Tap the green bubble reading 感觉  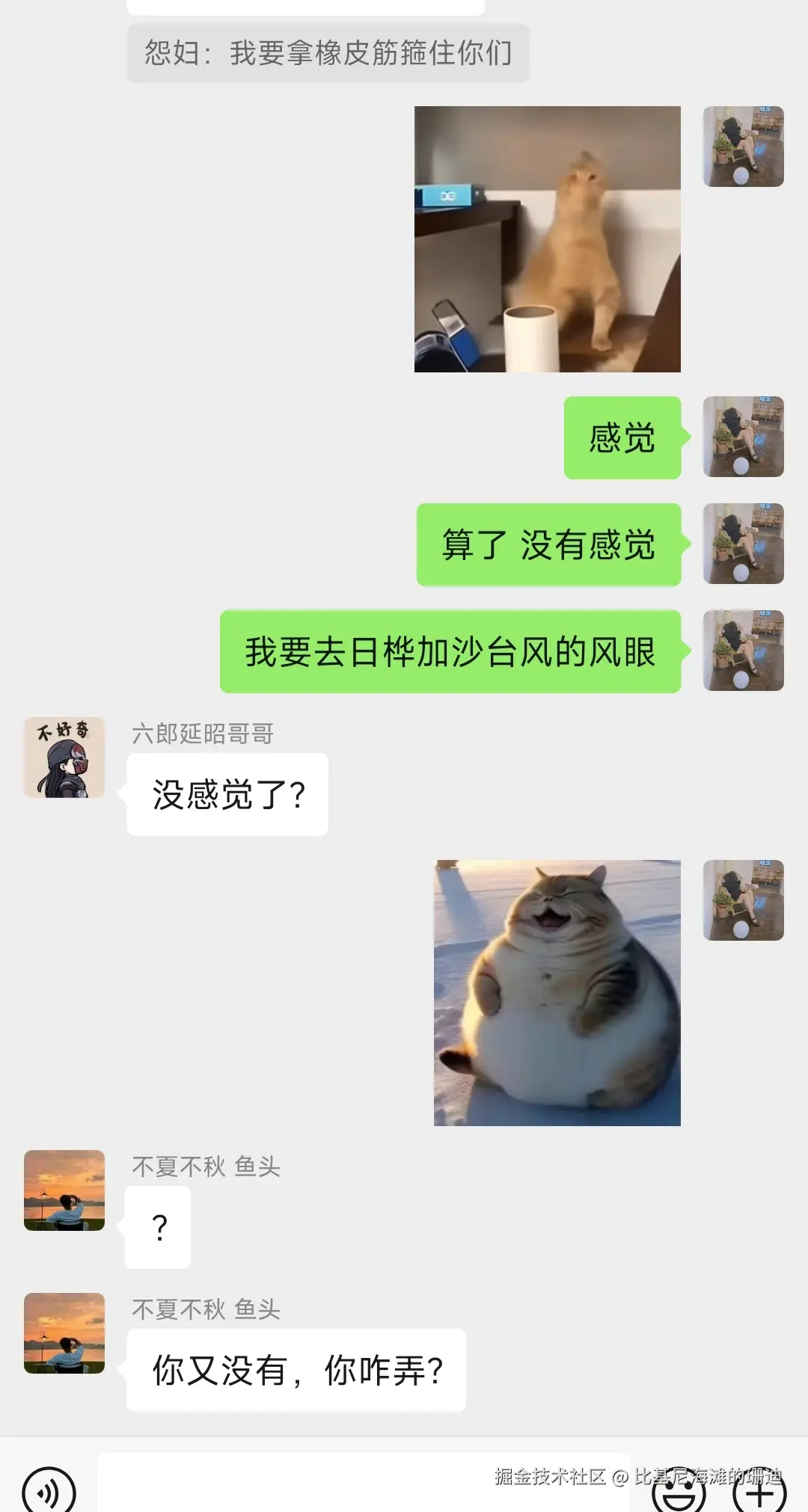[622, 438]
